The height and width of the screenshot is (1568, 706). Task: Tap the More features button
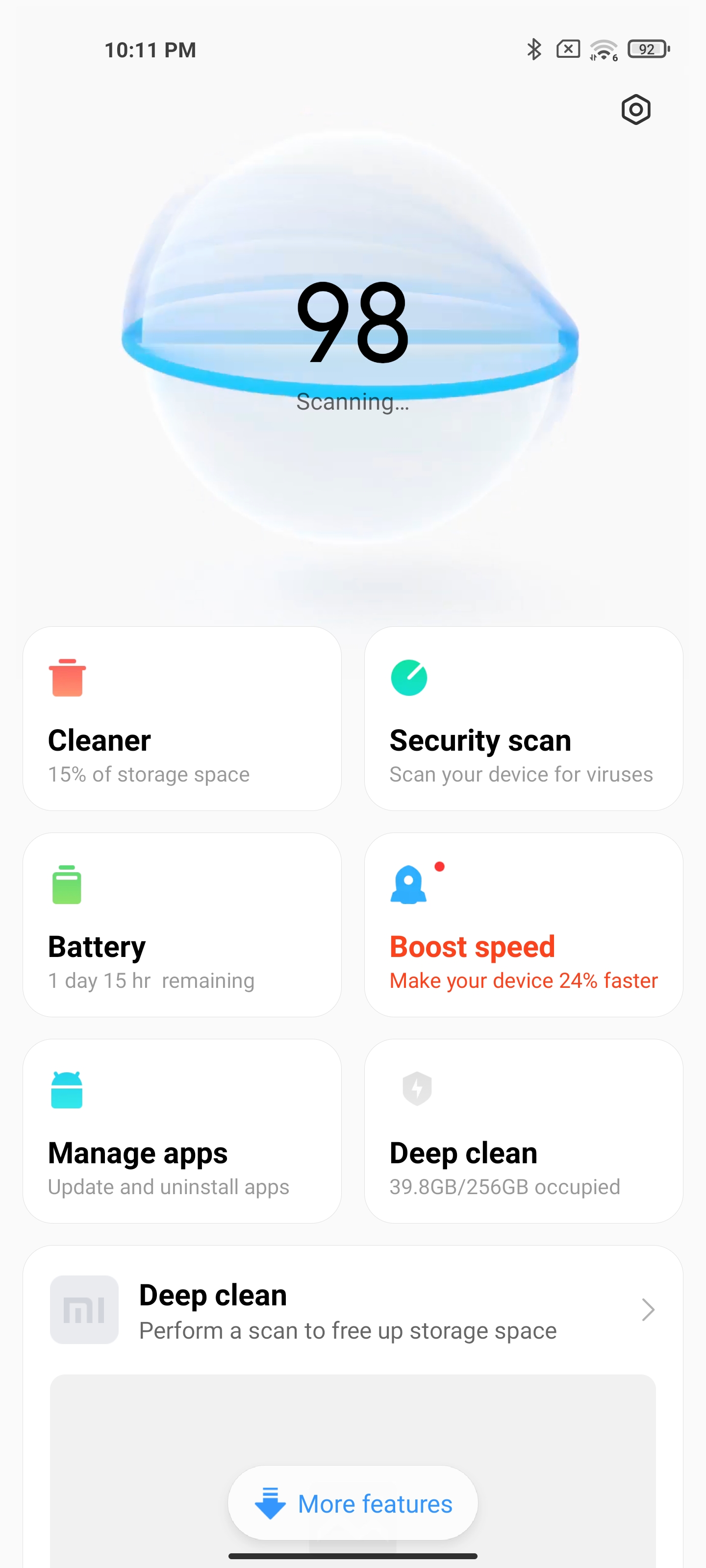click(x=353, y=1503)
